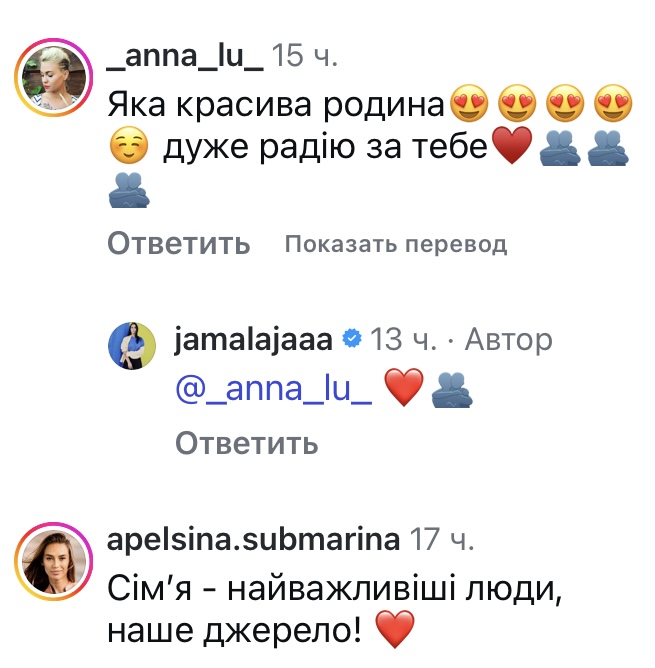Reply to jamalajaaa's comment
The width and height of the screenshot is (655, 668).
click(247, 443)
